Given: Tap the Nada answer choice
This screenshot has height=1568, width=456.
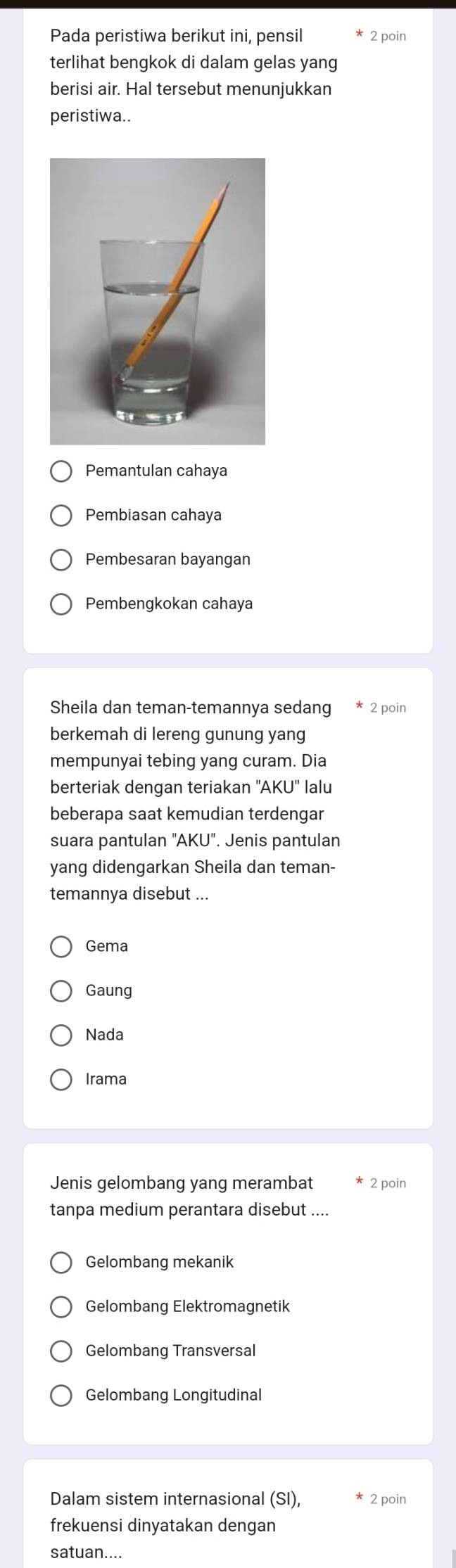Looking at the screenshot, I should pos(61,1035).
